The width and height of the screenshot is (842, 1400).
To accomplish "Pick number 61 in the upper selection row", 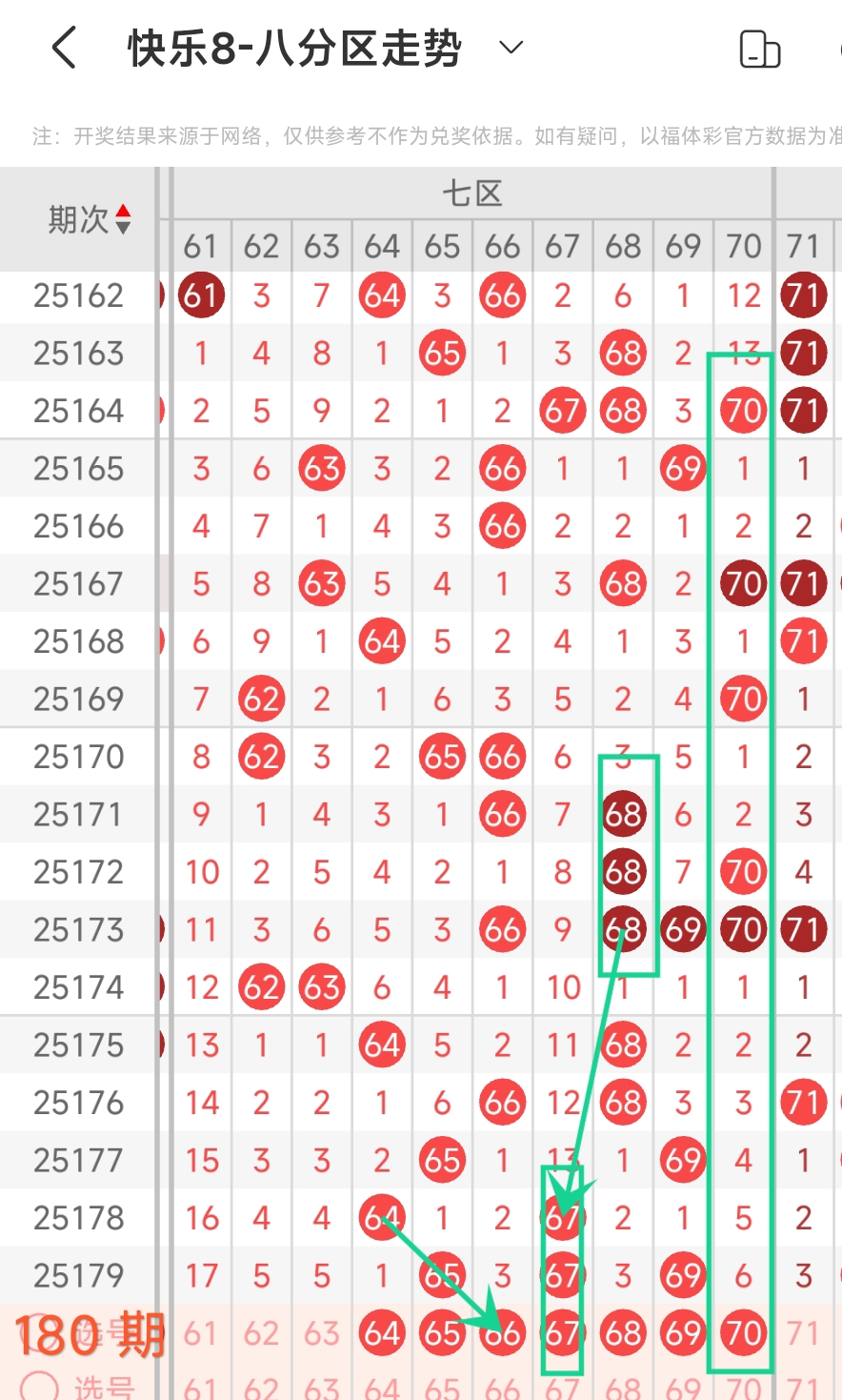I will (x=201, y=1333).
